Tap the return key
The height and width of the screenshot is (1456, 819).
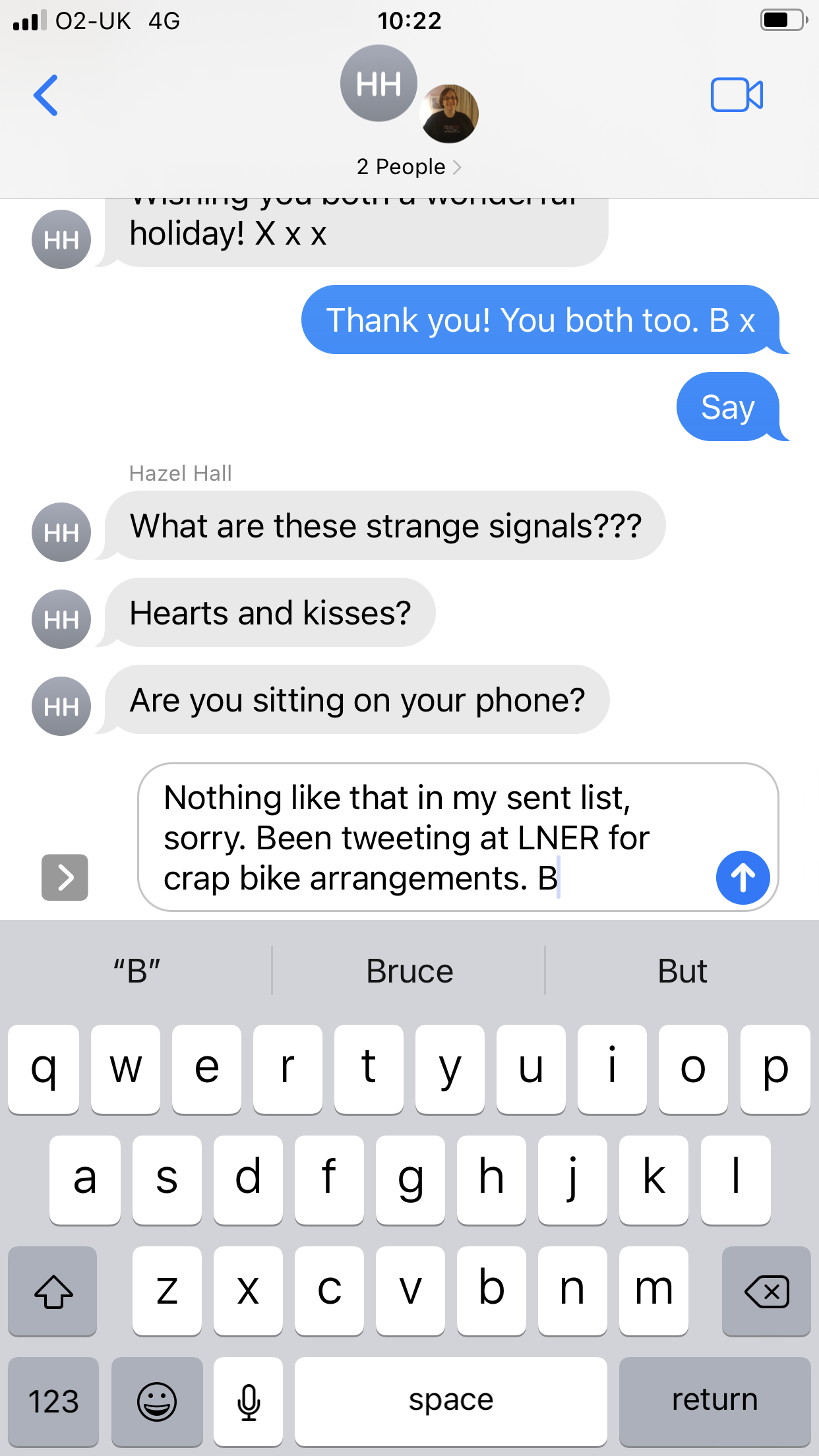[x=714, y=1401]
